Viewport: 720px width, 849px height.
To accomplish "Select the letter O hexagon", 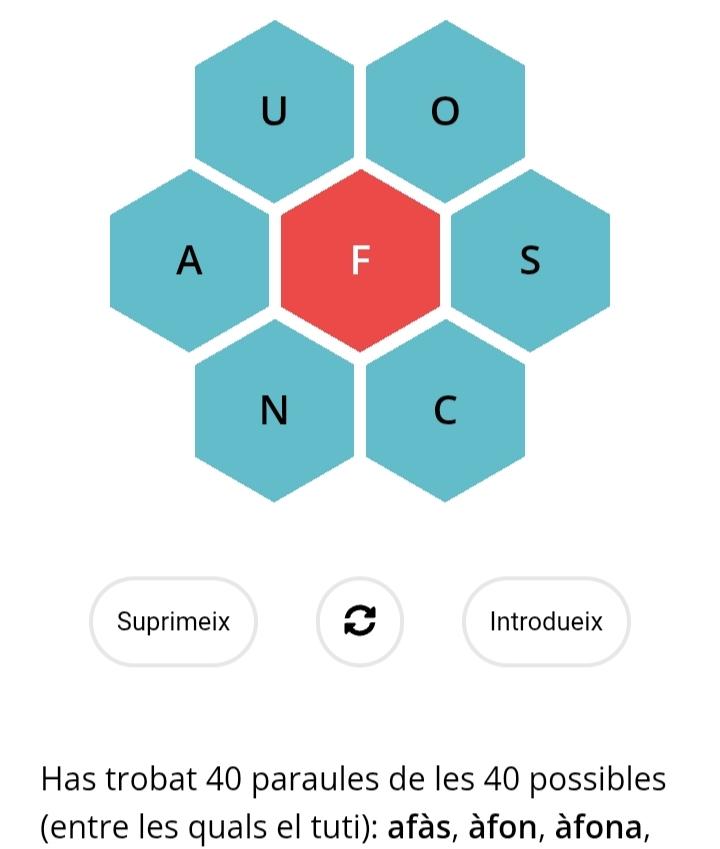I will [x=445, y=110].
